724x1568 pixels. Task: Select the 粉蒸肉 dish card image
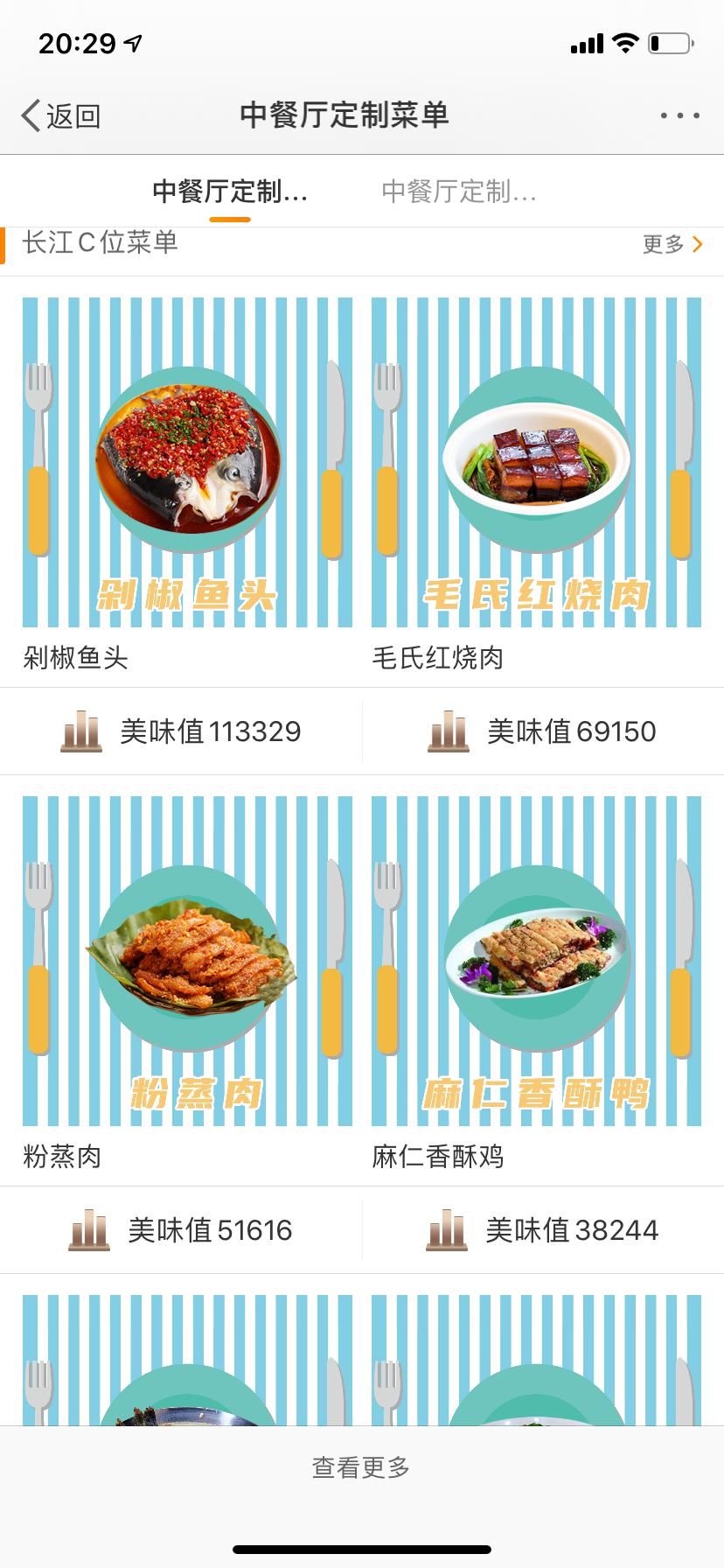pyautogui.click(x=182, y=962)
